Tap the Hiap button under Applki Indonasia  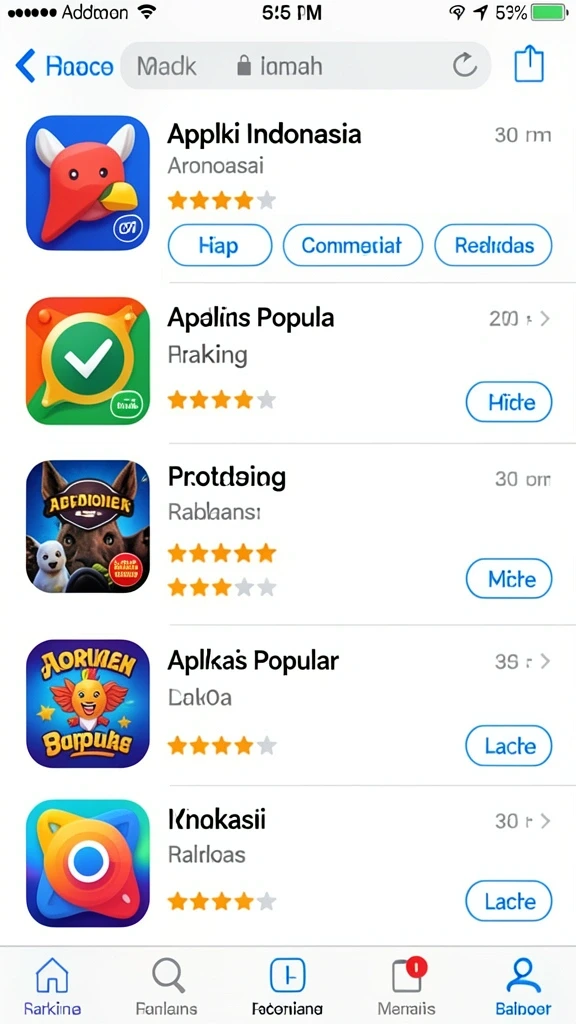[219, 246]
